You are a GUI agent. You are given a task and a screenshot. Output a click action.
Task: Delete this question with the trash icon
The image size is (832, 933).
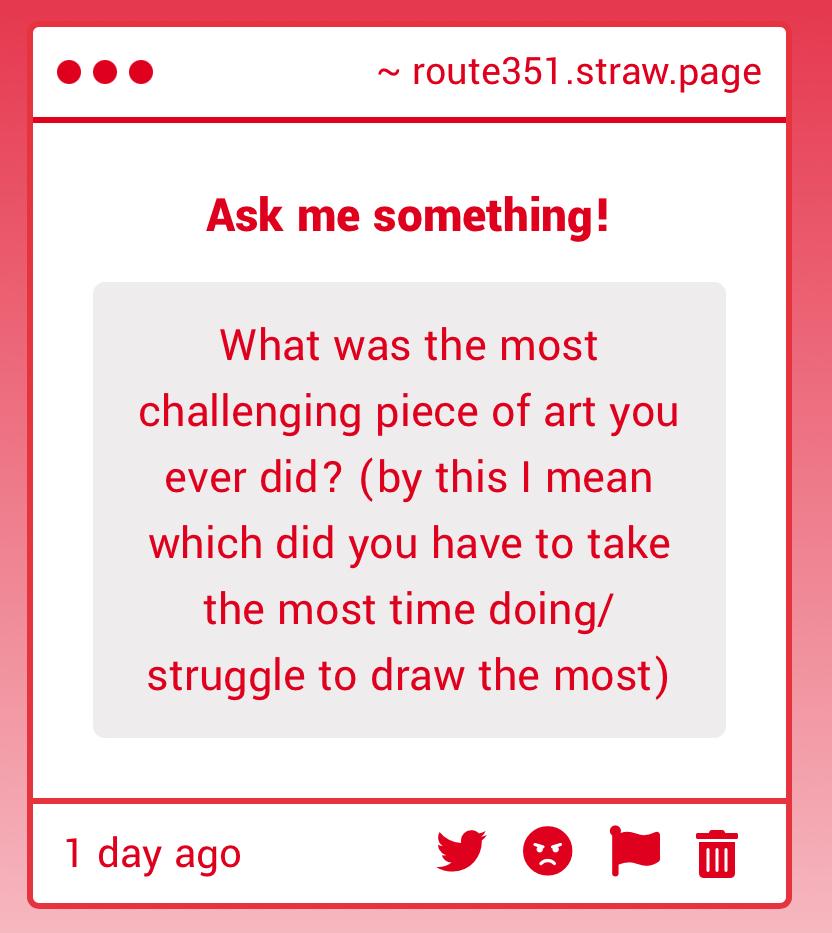pos(716,854)
